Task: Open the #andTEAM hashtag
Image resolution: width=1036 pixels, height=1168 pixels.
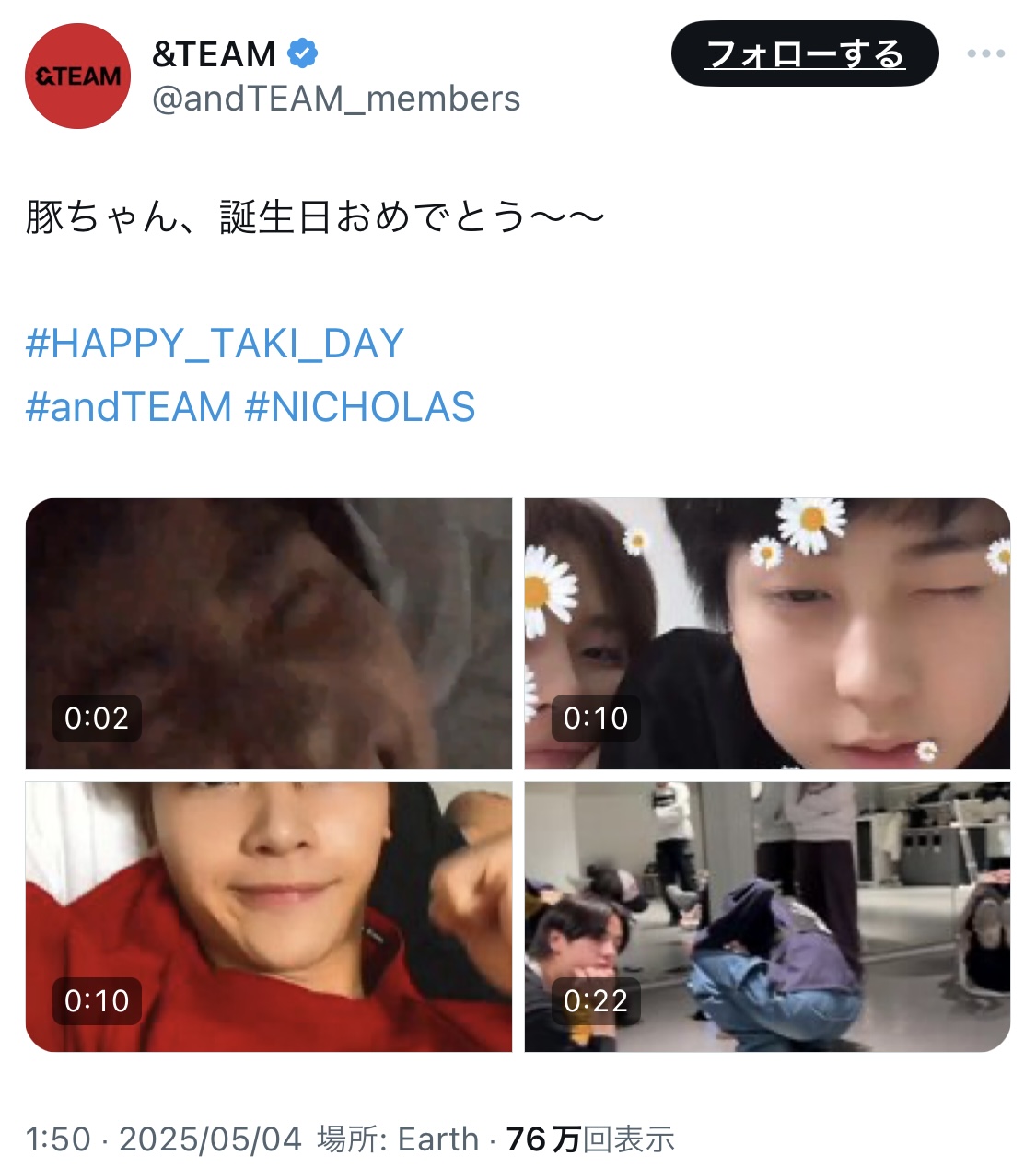Action: point(128,407)
